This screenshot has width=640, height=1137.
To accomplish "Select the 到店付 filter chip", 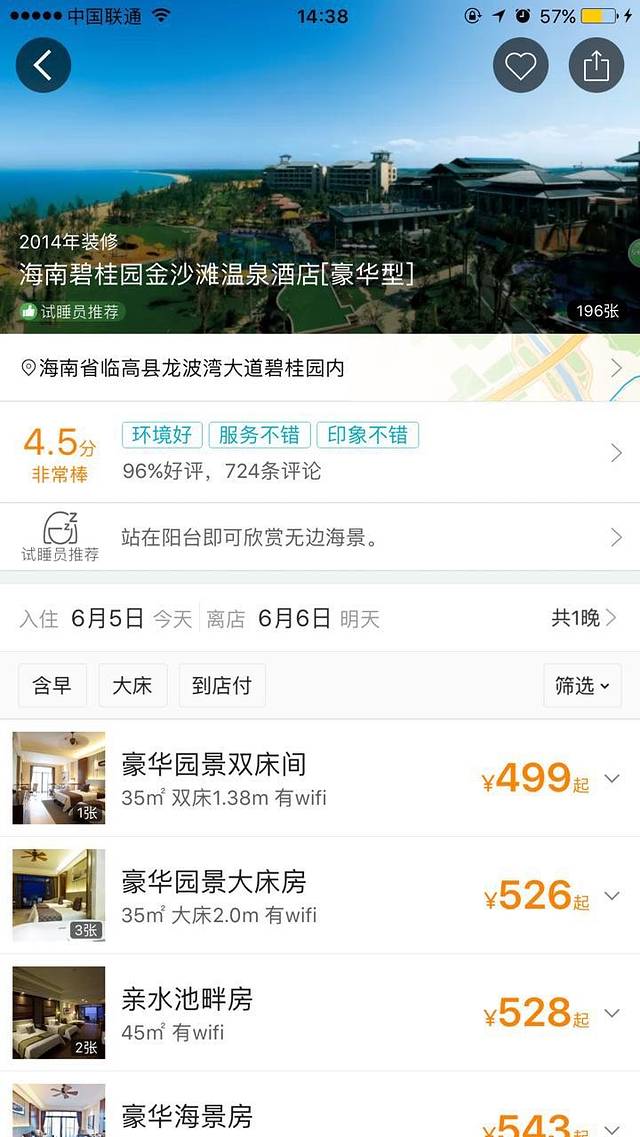I will point(221,686).
